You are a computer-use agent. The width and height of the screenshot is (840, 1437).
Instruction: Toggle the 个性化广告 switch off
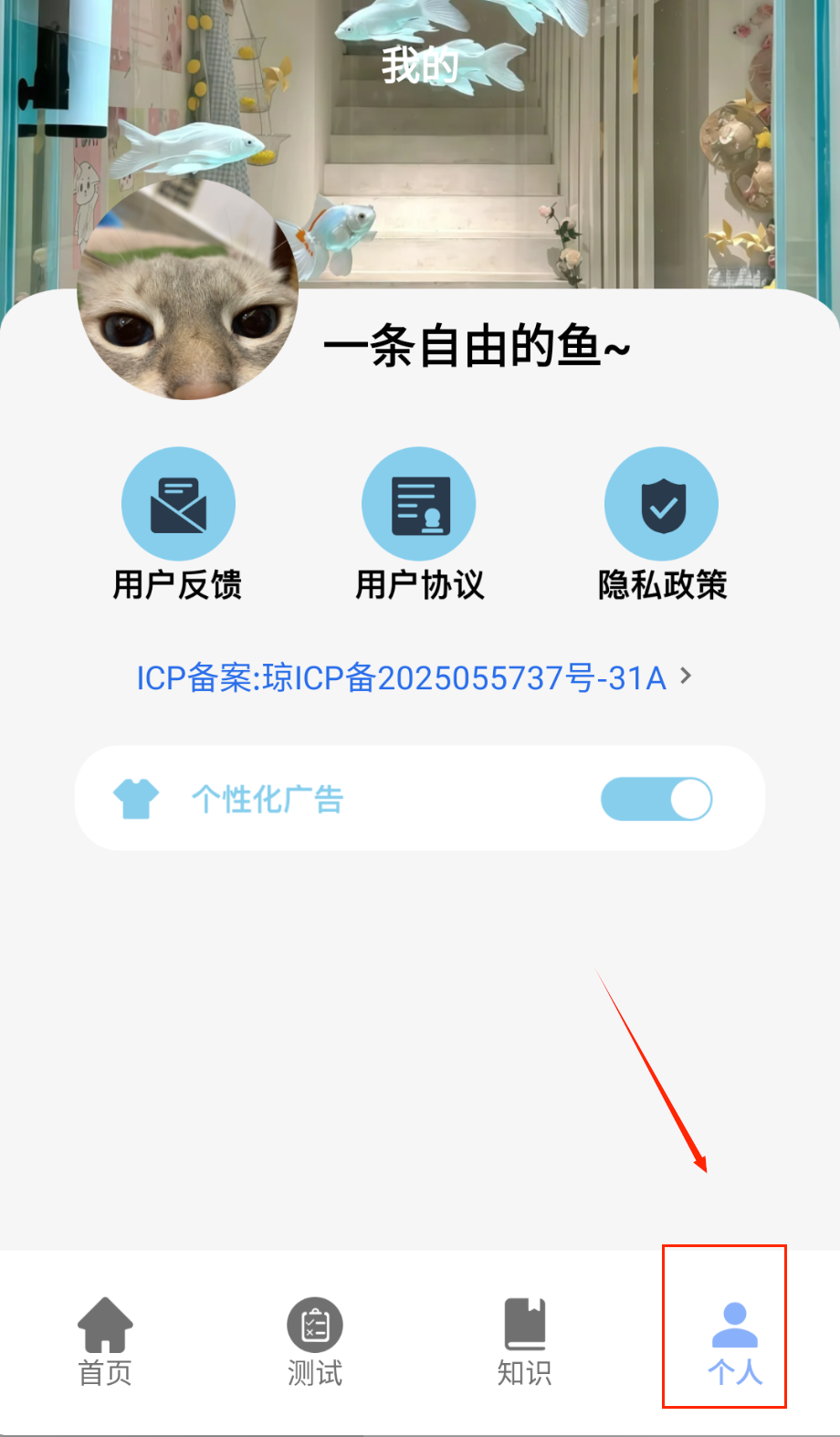pos(656,799)
